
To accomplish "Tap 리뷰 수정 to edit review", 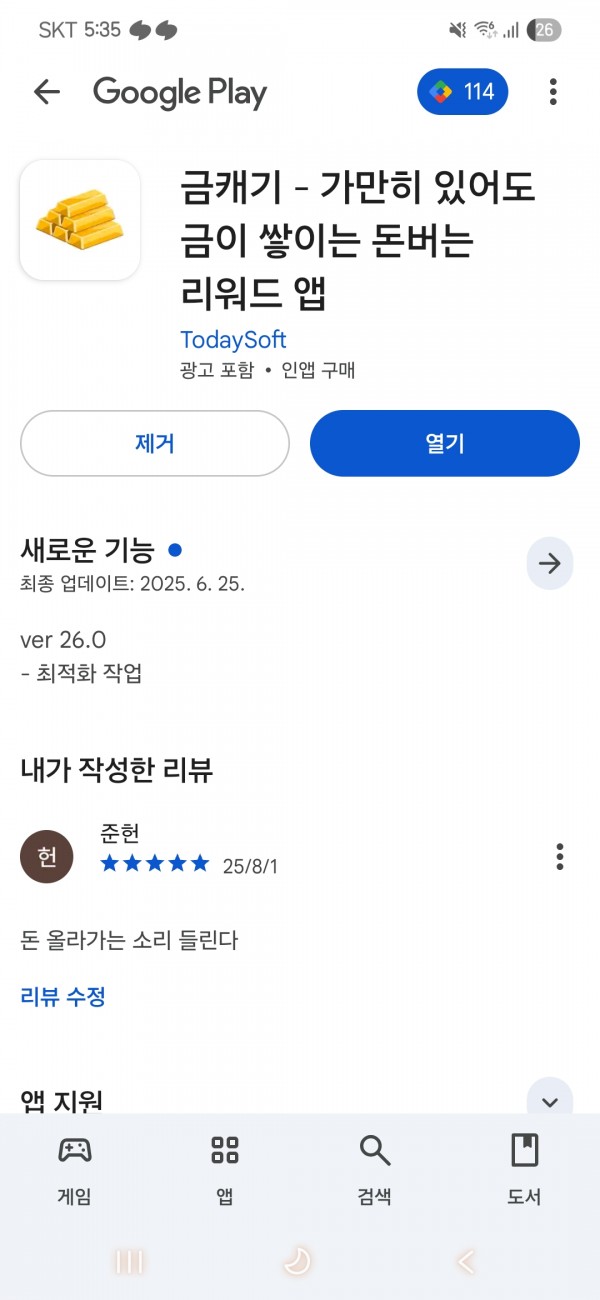I will pos(63,996).
